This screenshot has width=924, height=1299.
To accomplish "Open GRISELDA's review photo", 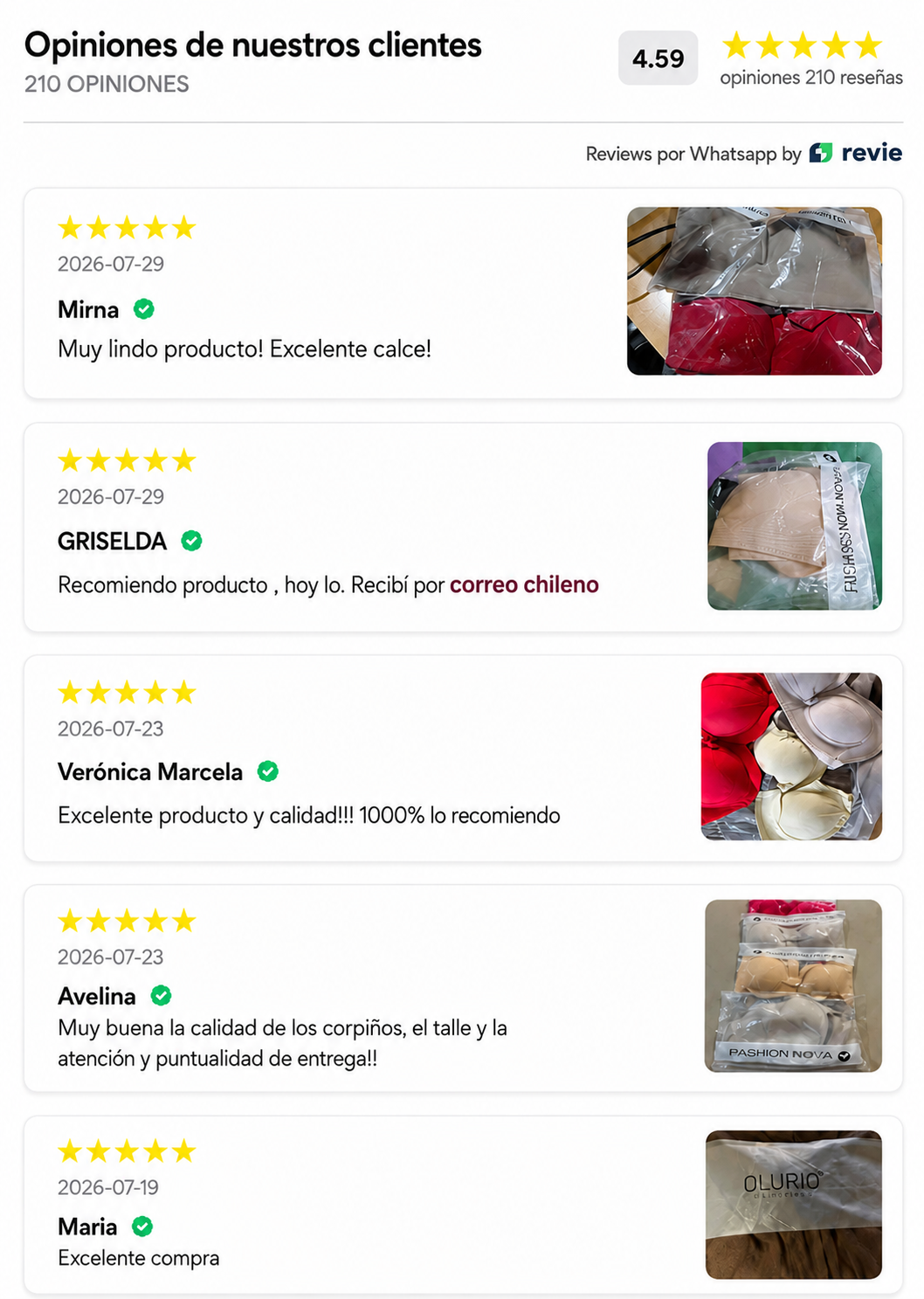I will click(795, 526).
